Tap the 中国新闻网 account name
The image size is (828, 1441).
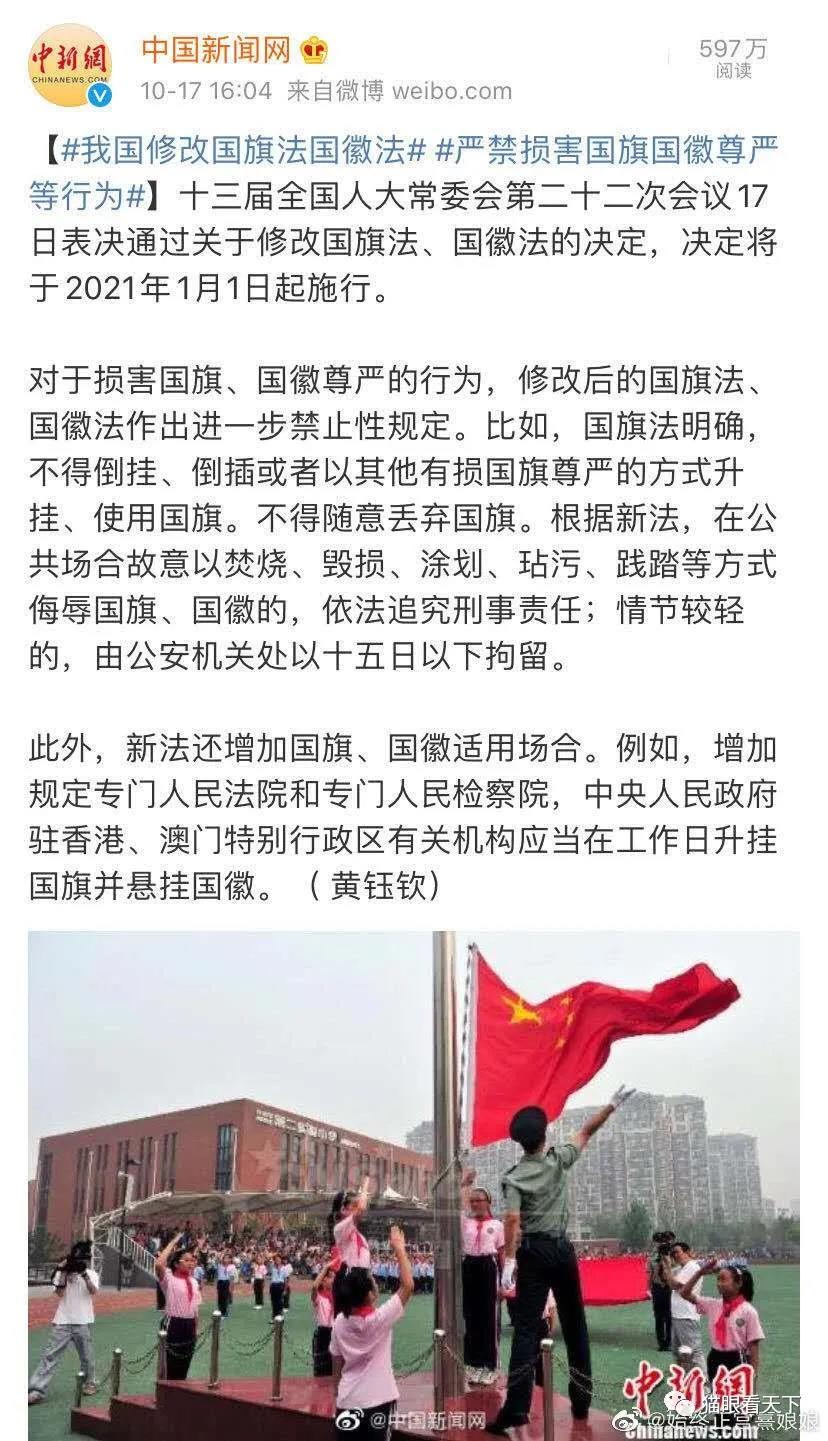click(215, 48)
